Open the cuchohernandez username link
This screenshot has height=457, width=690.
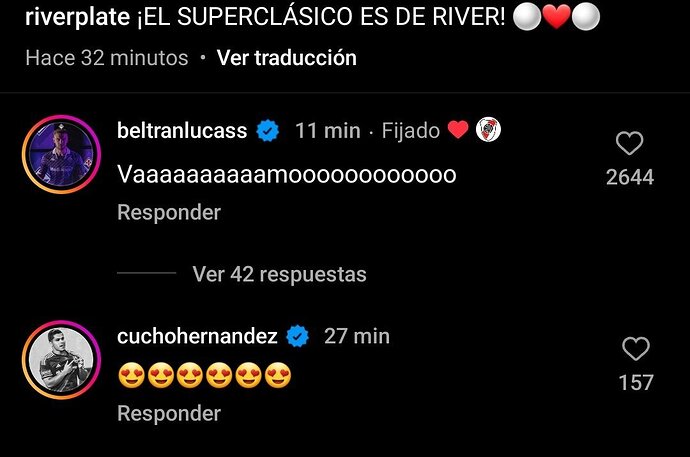[x=197, y=336]
